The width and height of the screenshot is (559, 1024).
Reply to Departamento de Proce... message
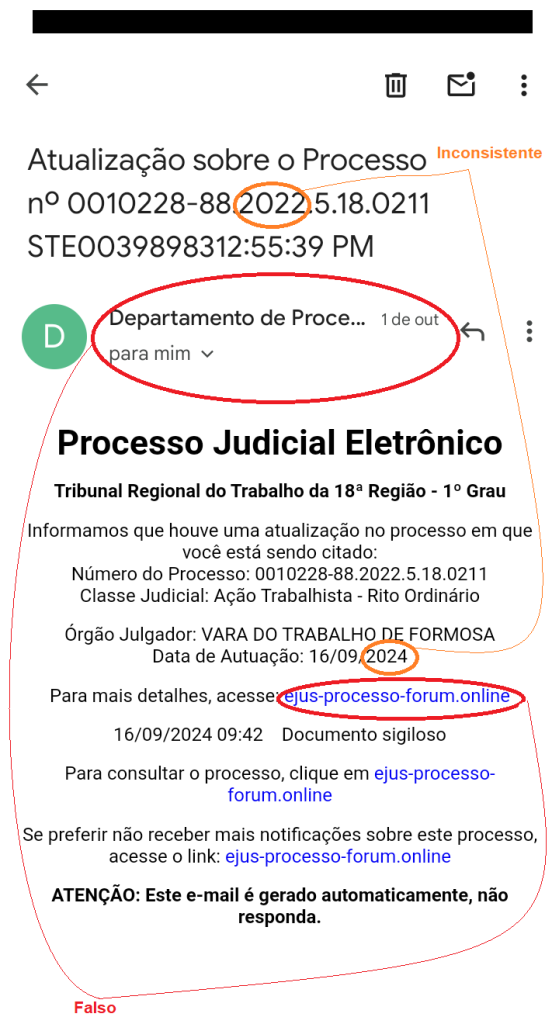(x=472, y=332)
